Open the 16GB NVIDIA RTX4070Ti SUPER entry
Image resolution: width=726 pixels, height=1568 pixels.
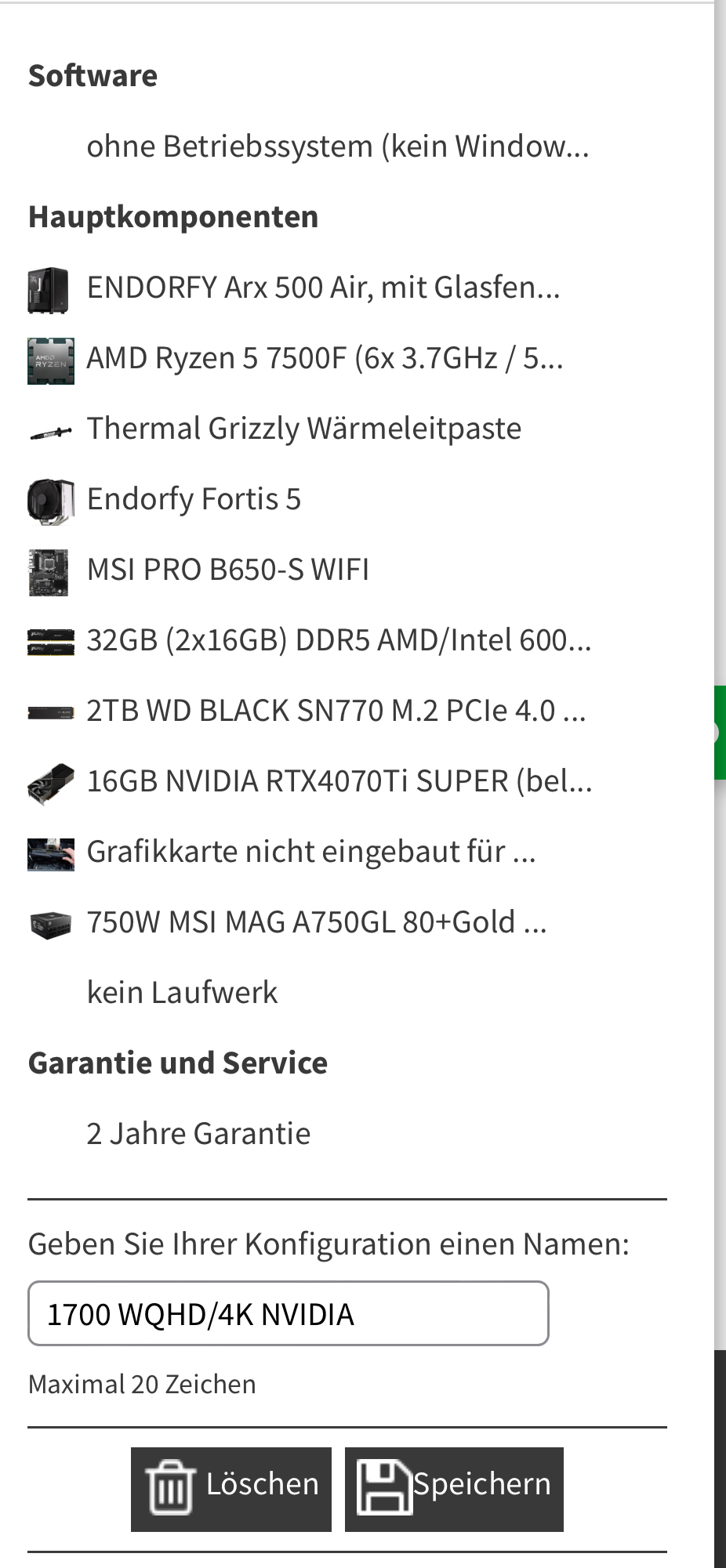[339, 781]
